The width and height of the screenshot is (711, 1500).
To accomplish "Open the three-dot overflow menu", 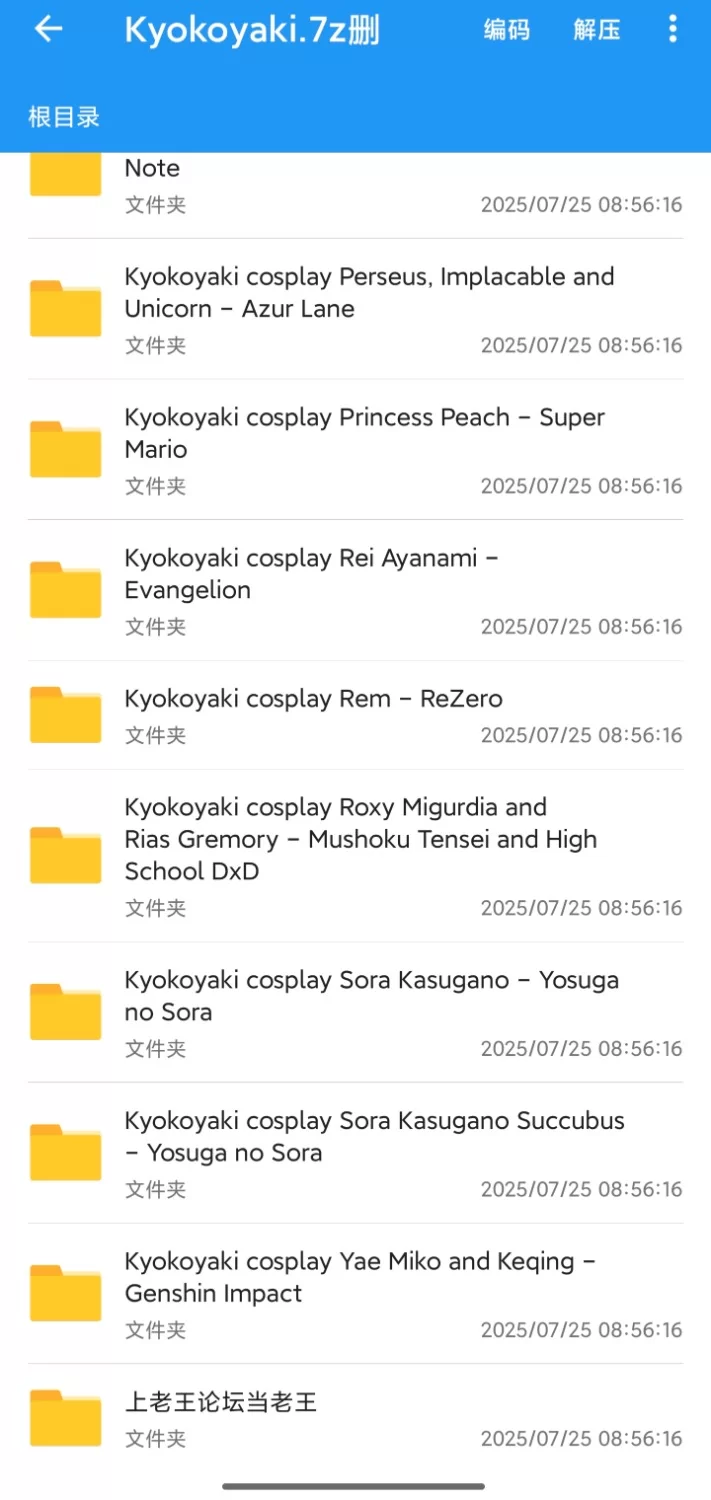I will [672, 29].
